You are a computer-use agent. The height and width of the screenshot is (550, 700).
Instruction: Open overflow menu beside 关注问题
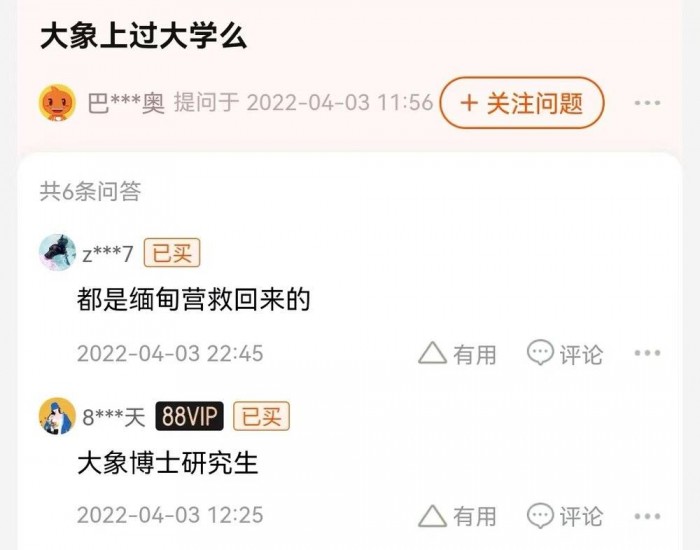[x=647, y=103]
